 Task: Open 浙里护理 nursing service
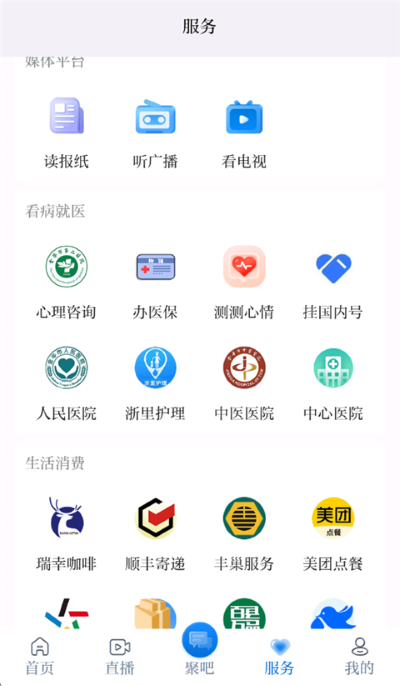point(155,384)
